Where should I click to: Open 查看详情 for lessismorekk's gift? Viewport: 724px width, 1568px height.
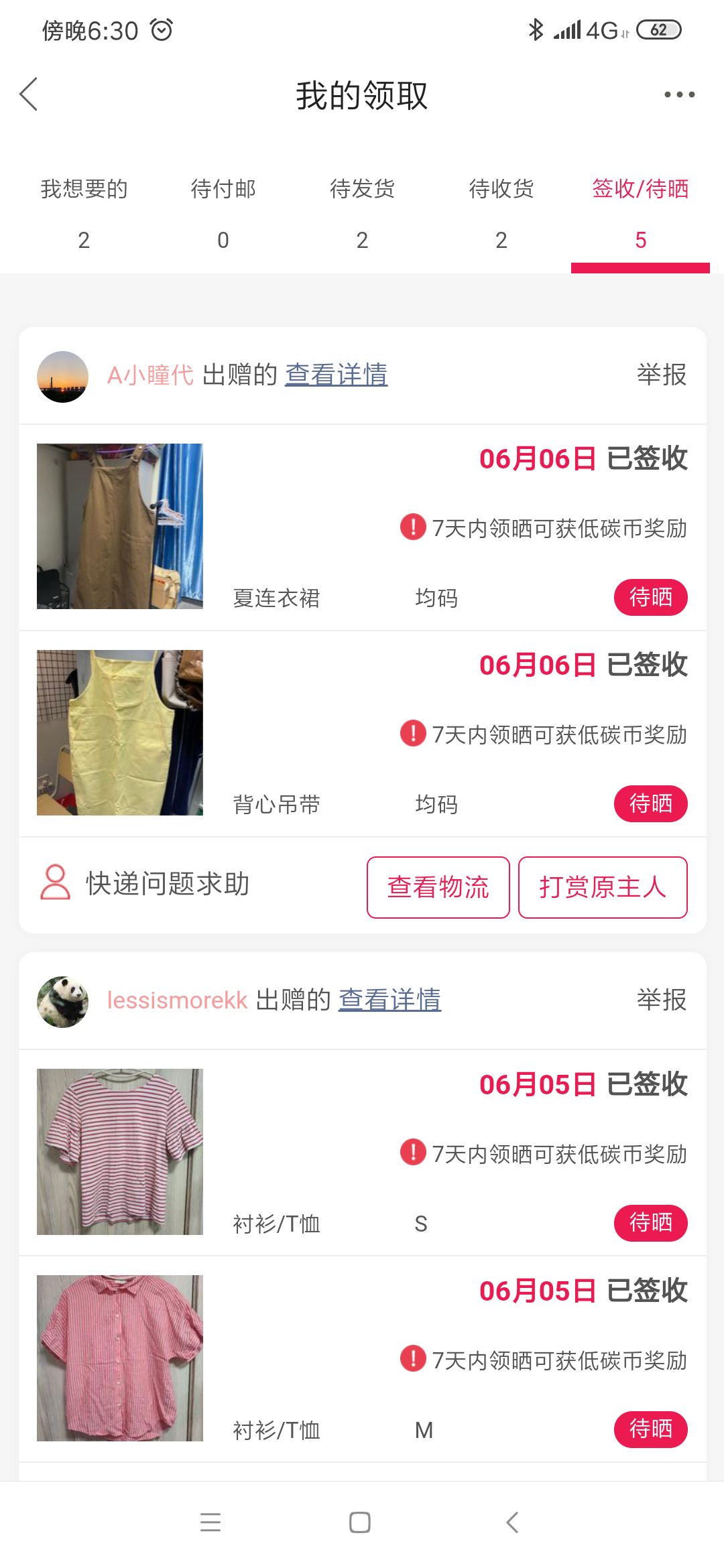(x=390, y=1000)
